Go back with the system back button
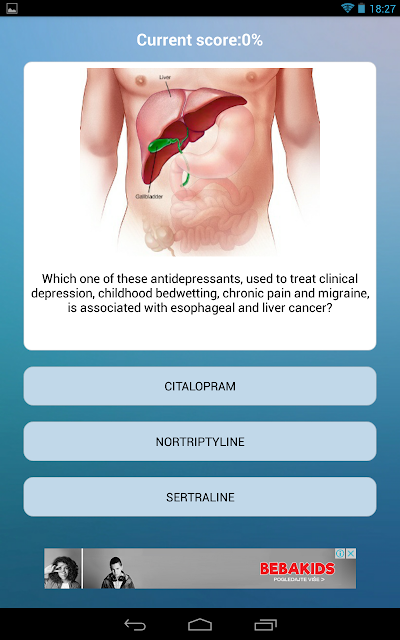Viewport: 400px width, 640px height. tap(135, 624)
